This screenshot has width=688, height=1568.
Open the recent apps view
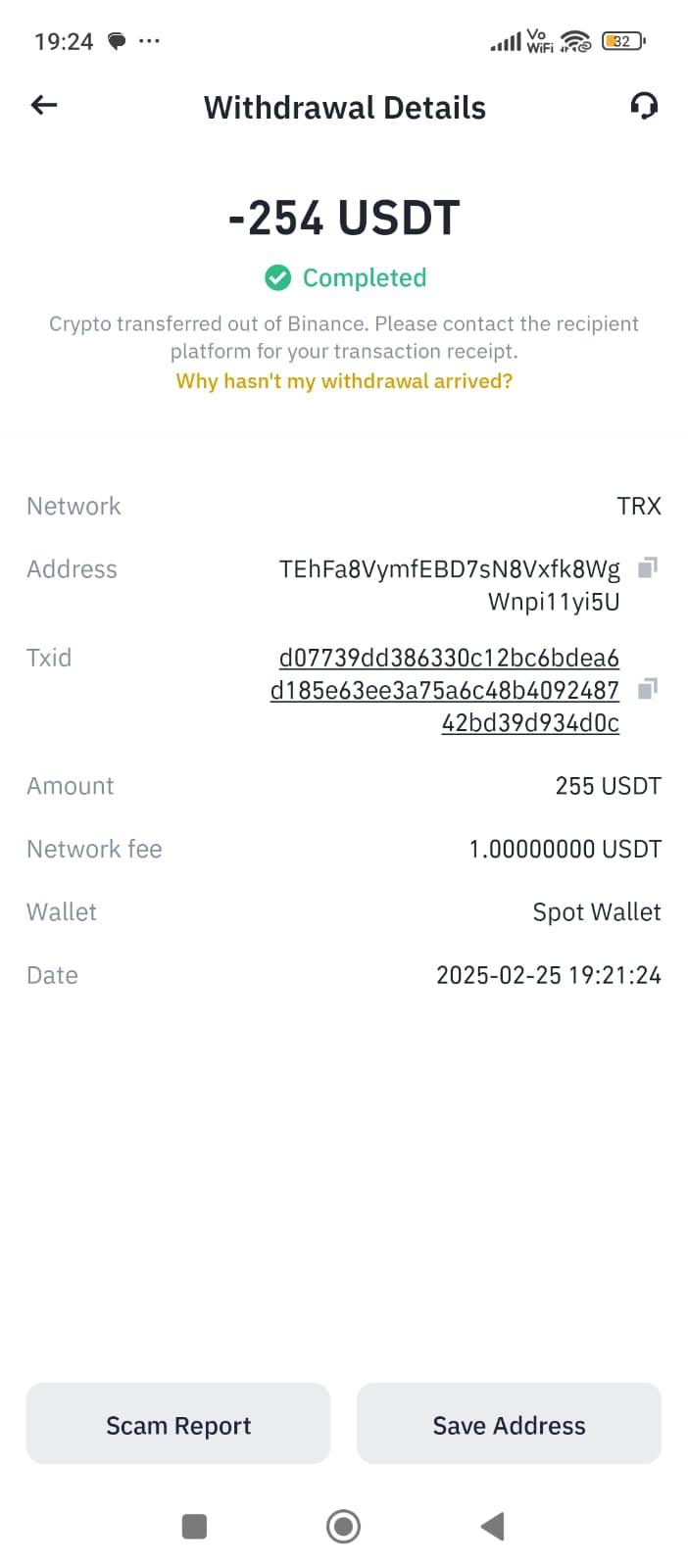(x=195, y=1526)
